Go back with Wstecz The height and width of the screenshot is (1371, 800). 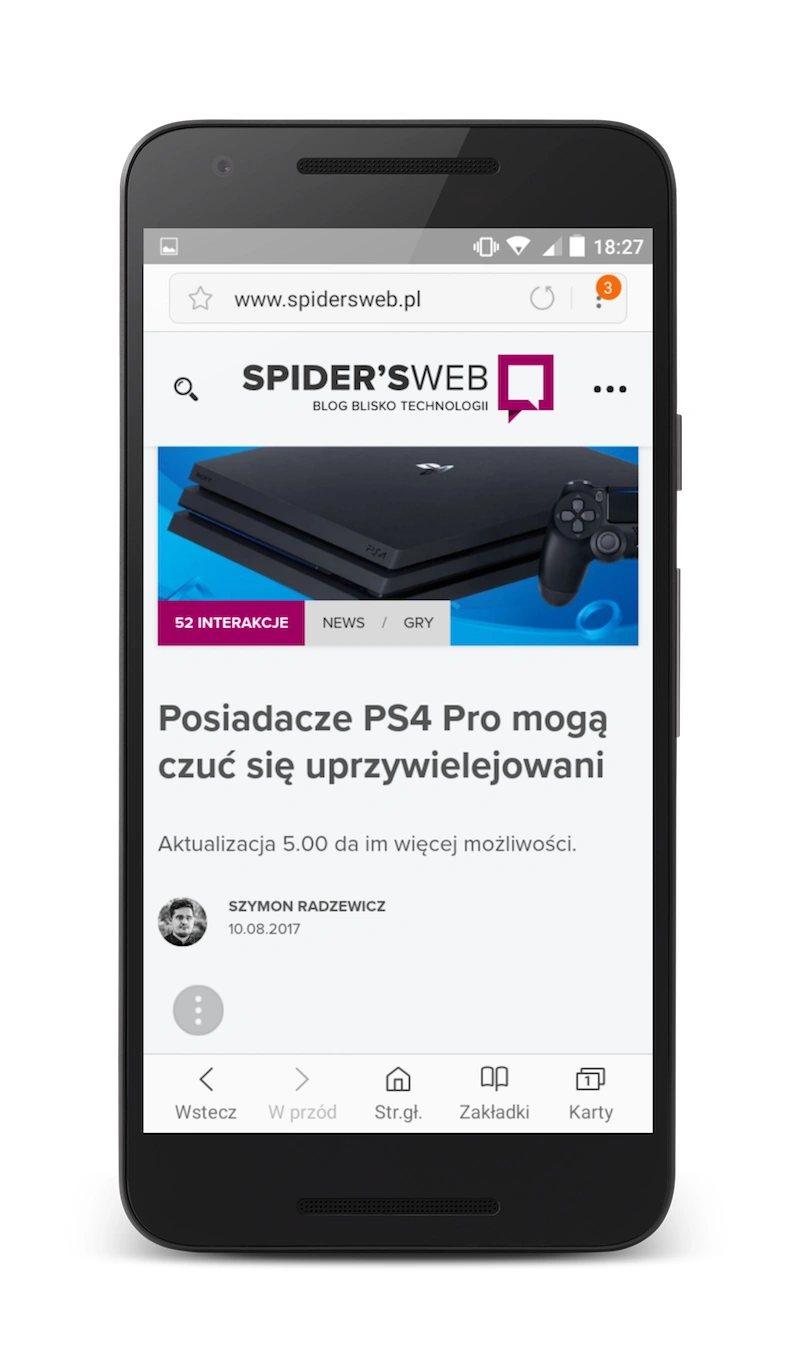[x=206, y=1093]
